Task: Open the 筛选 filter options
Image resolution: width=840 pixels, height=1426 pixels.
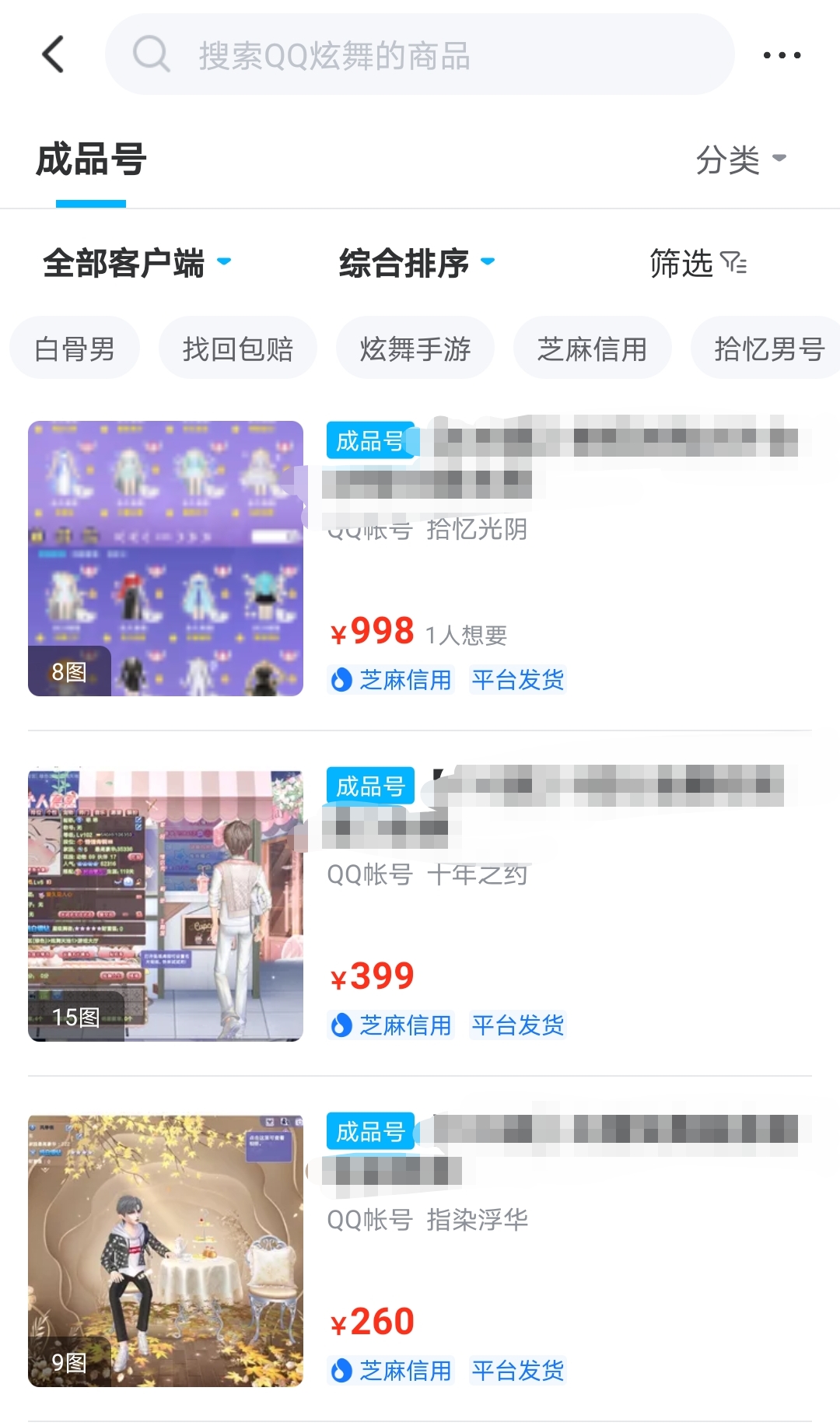Action: click(x=698, y=263)
